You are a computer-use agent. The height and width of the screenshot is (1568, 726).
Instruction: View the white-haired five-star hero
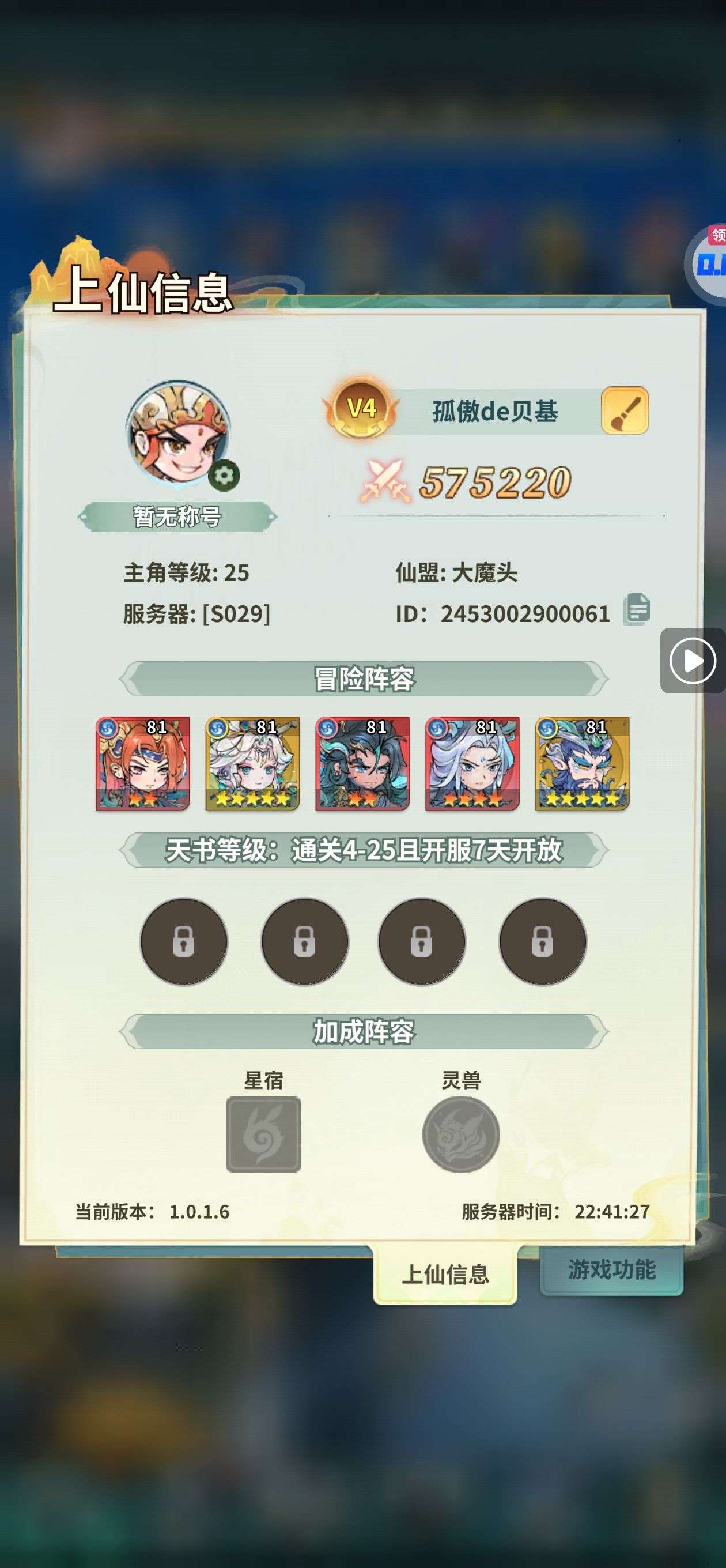pyautogui.click(x=252, y=763)
